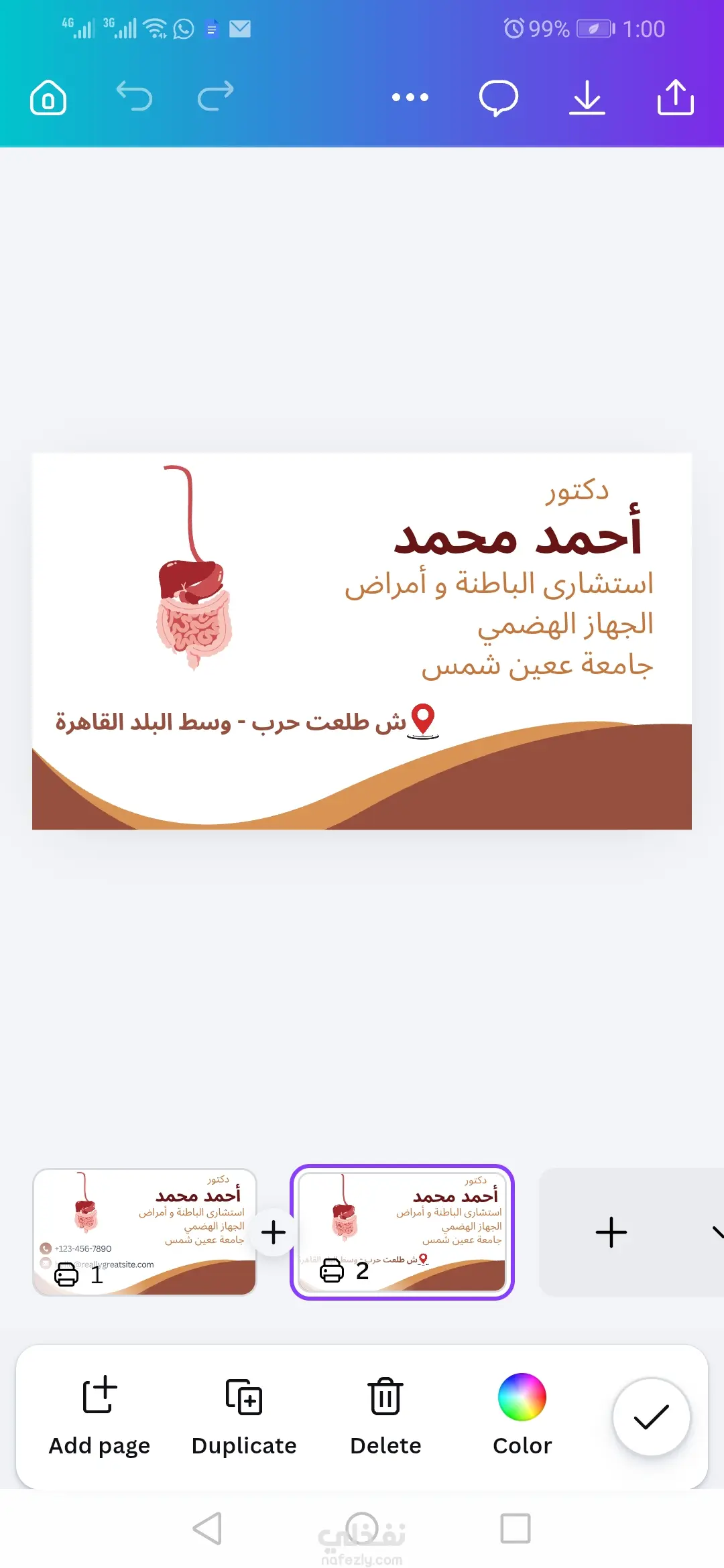Open recent apps with the square button
The width and height of the screenshot is (724, 1568).
[516, 1528]
